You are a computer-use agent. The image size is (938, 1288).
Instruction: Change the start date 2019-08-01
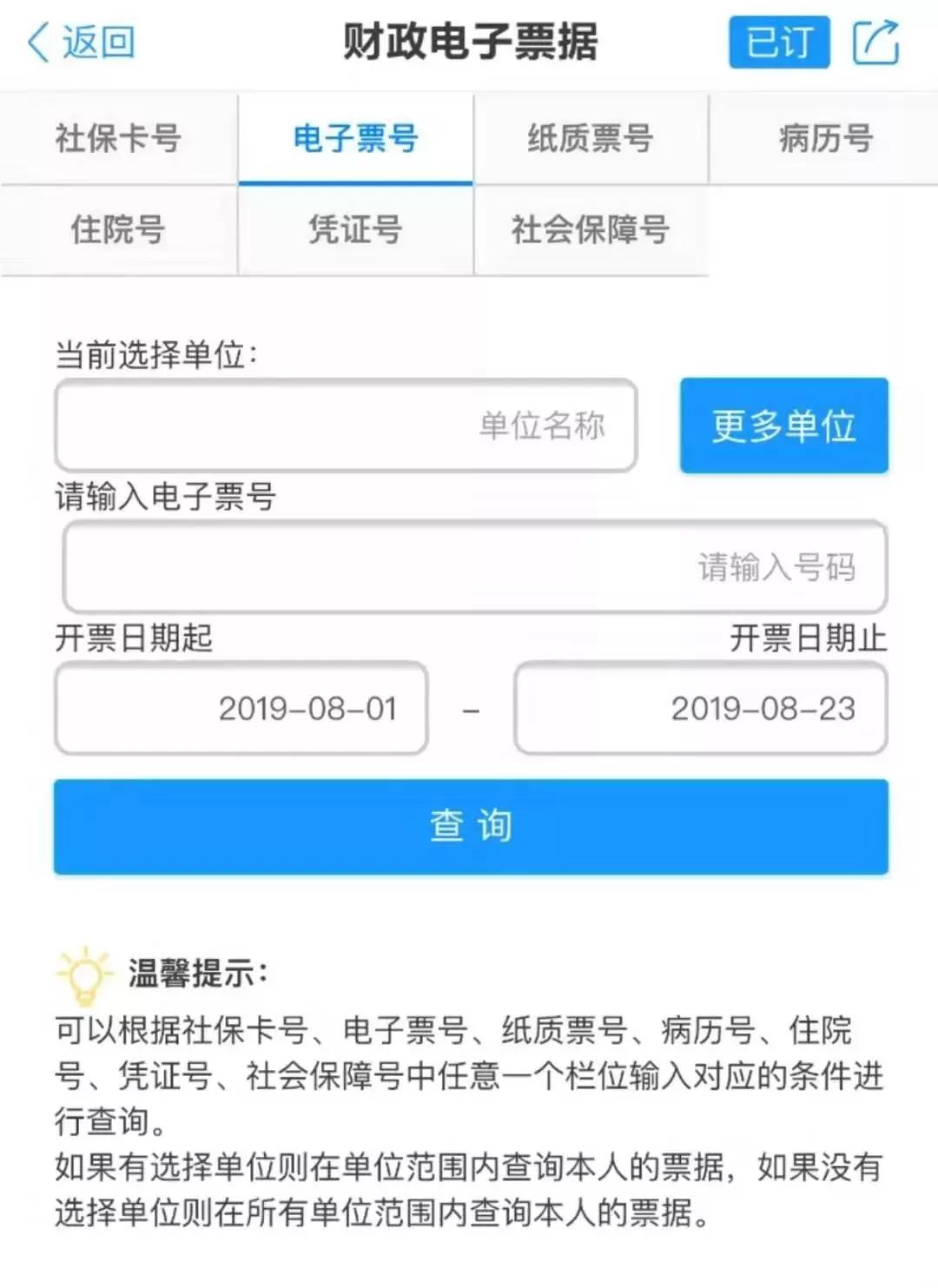coord(241,709)
